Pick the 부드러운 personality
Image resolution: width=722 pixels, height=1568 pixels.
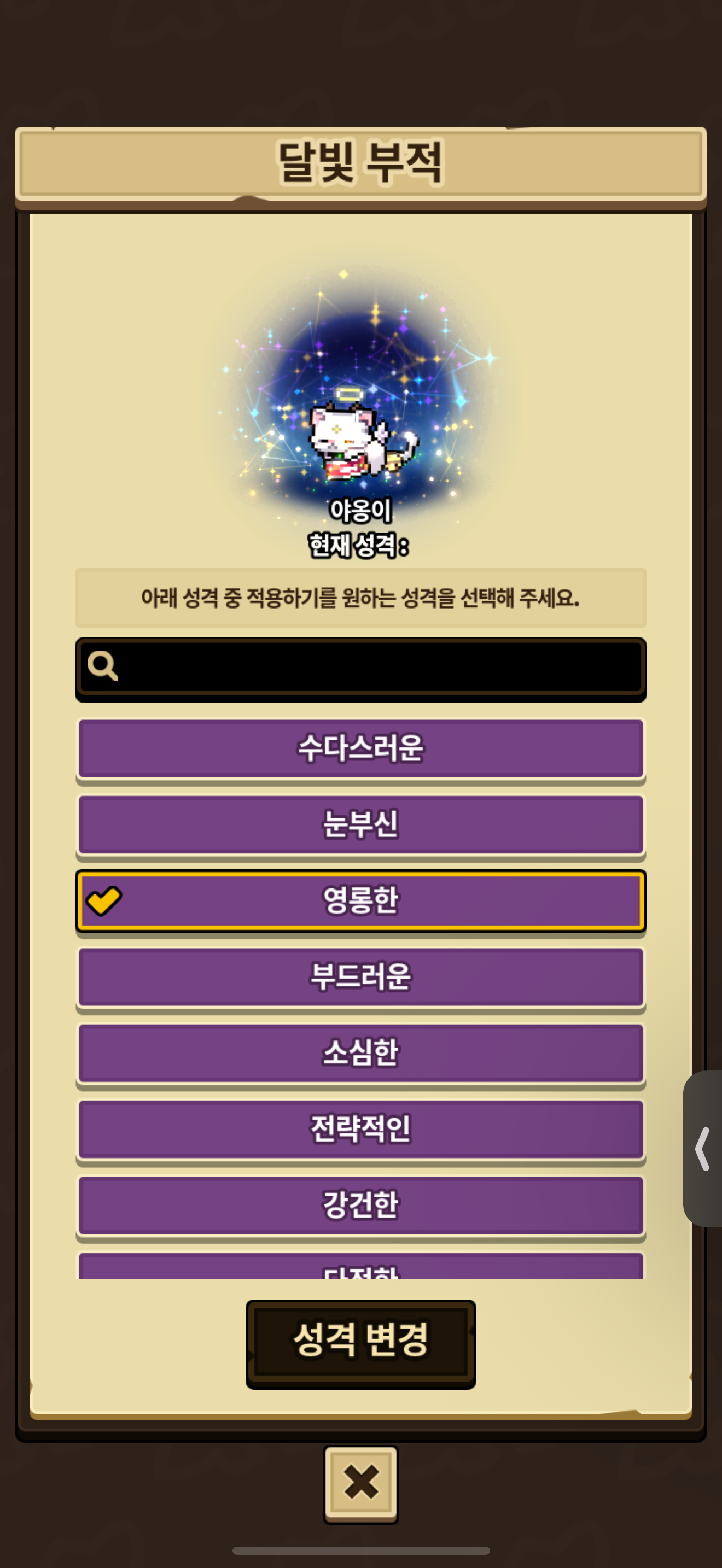[x=360, y=976]
